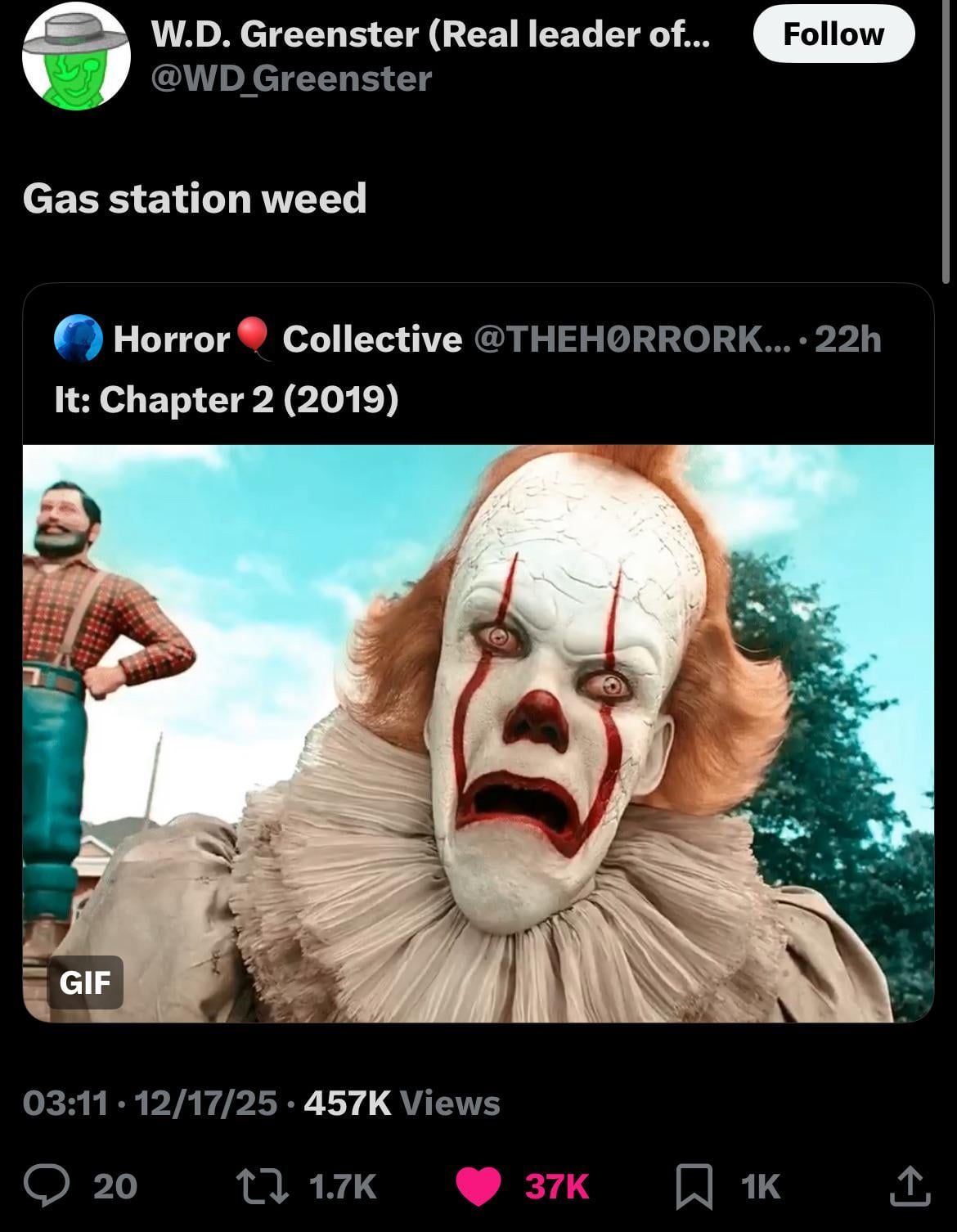The height and width of the screenshot is (1232, 957).
Task: Follow W.D. Greenster's account
Action: (x=833, y=34)
